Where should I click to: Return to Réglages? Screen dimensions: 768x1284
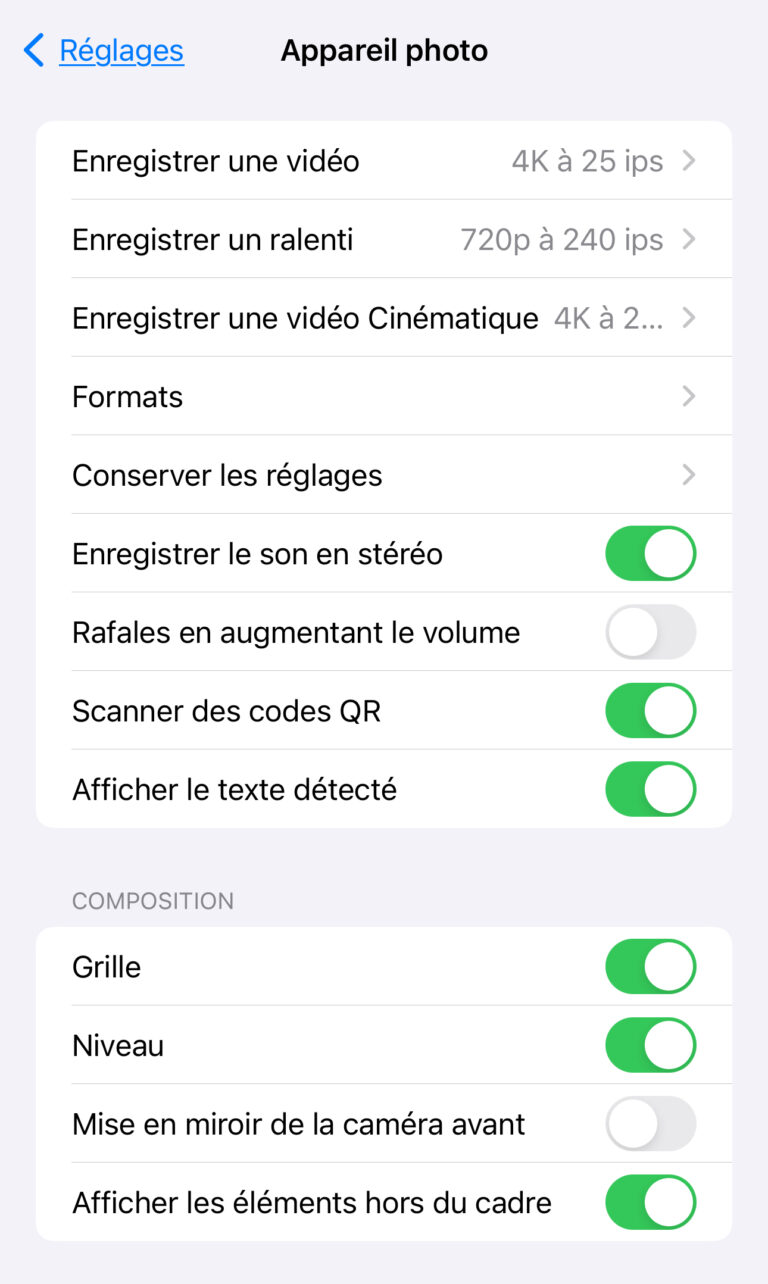coord(120,50)
